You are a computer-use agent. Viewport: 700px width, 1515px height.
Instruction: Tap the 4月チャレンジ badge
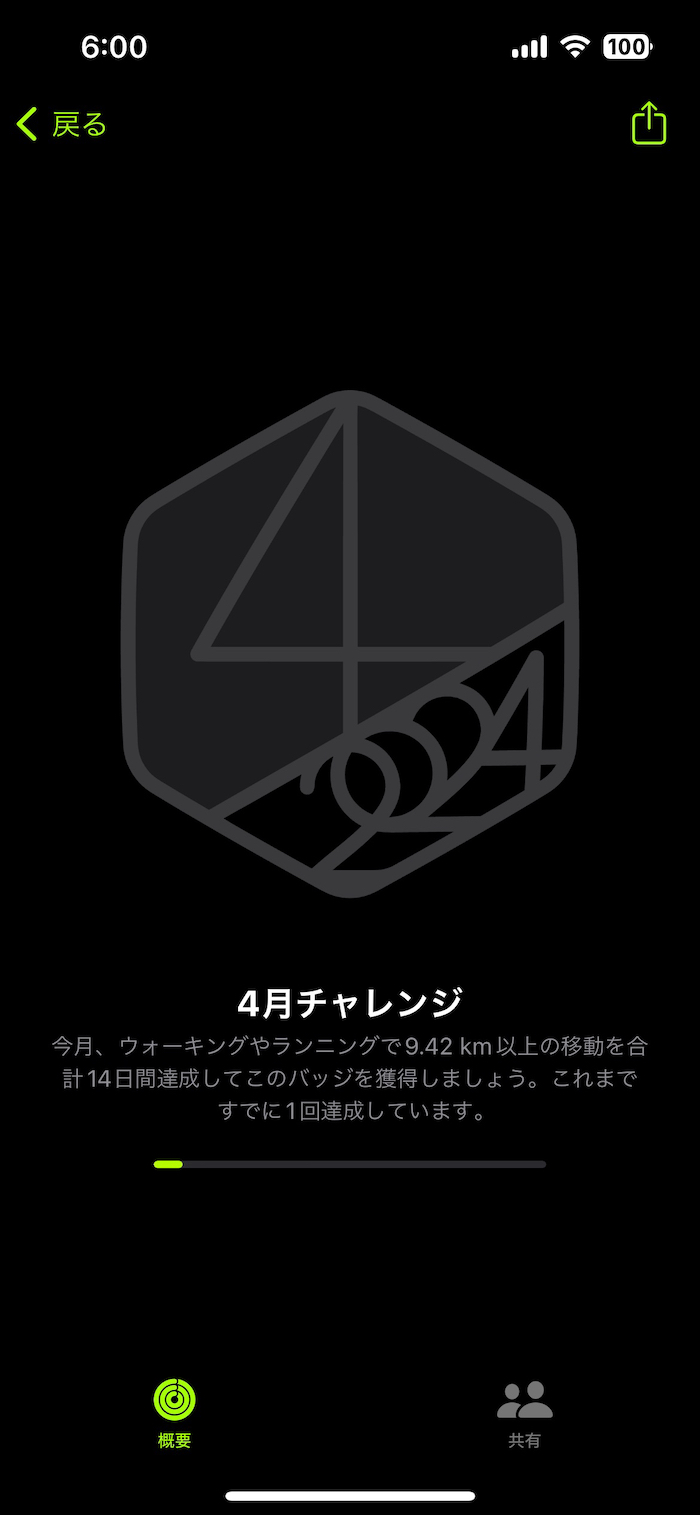(x=350, y=643)
